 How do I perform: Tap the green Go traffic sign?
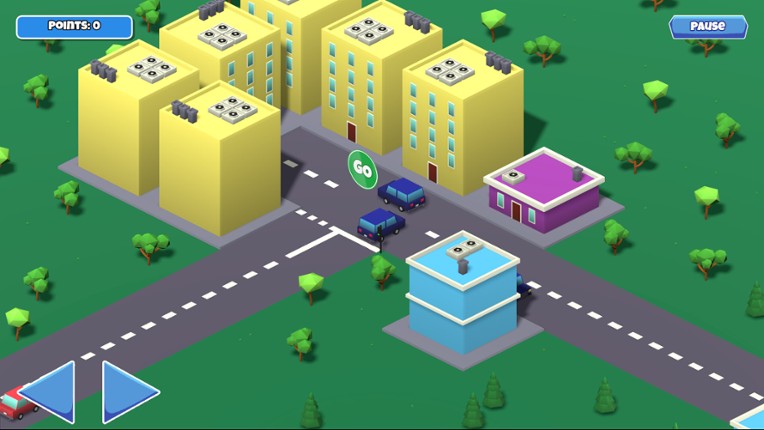pyautogui.click(x=362, y=169)
